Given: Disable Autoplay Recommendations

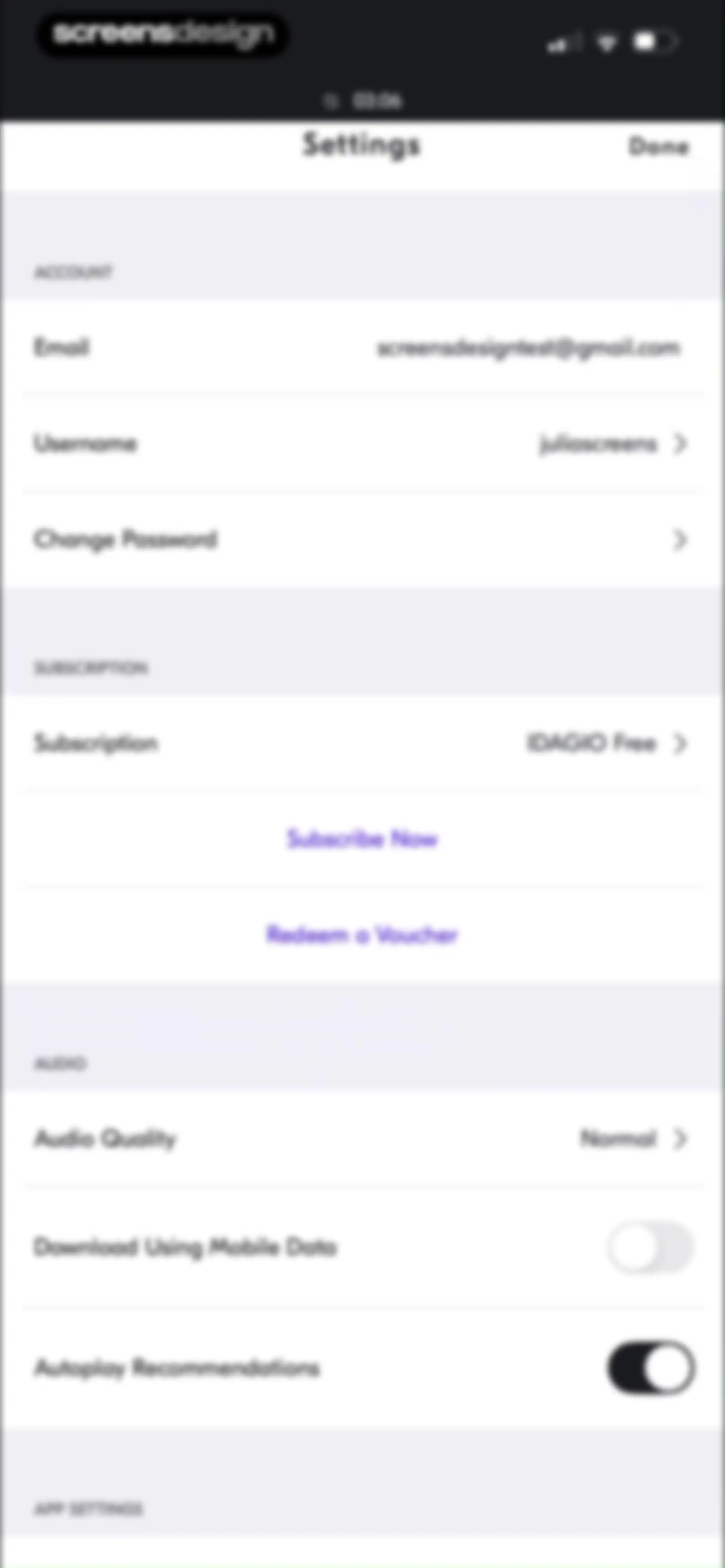Looking at the screenshot, I should click(x=650, y=1367).
